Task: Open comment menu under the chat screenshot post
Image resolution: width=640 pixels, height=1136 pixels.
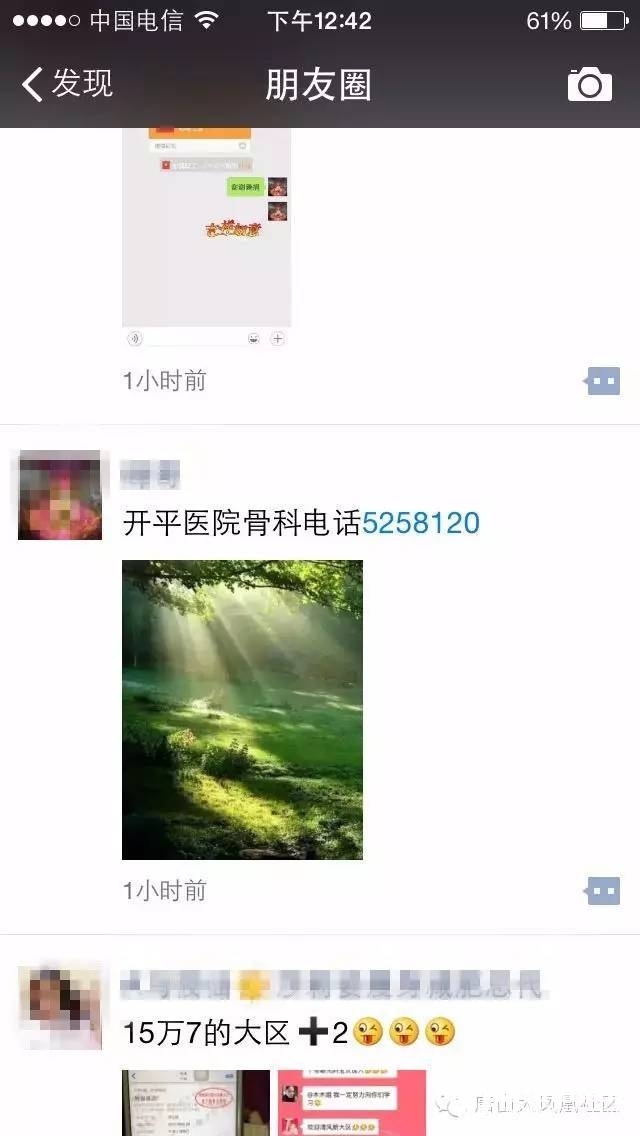Action: pyautogui.click(x=602, y=381)
